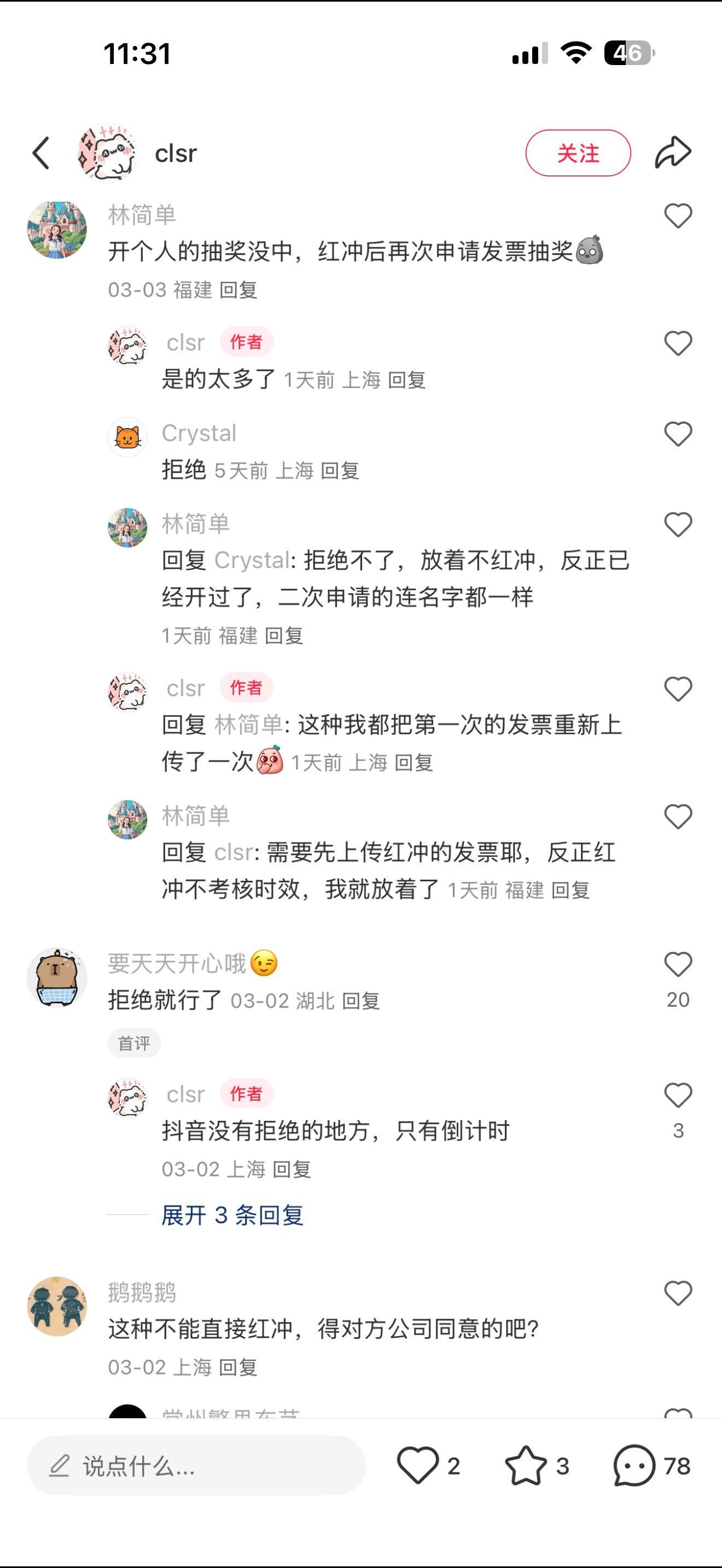722x1568 pixels.
Task: Like 鹅鹅鹅's comment about 红冲
Action: (678, 1294)
